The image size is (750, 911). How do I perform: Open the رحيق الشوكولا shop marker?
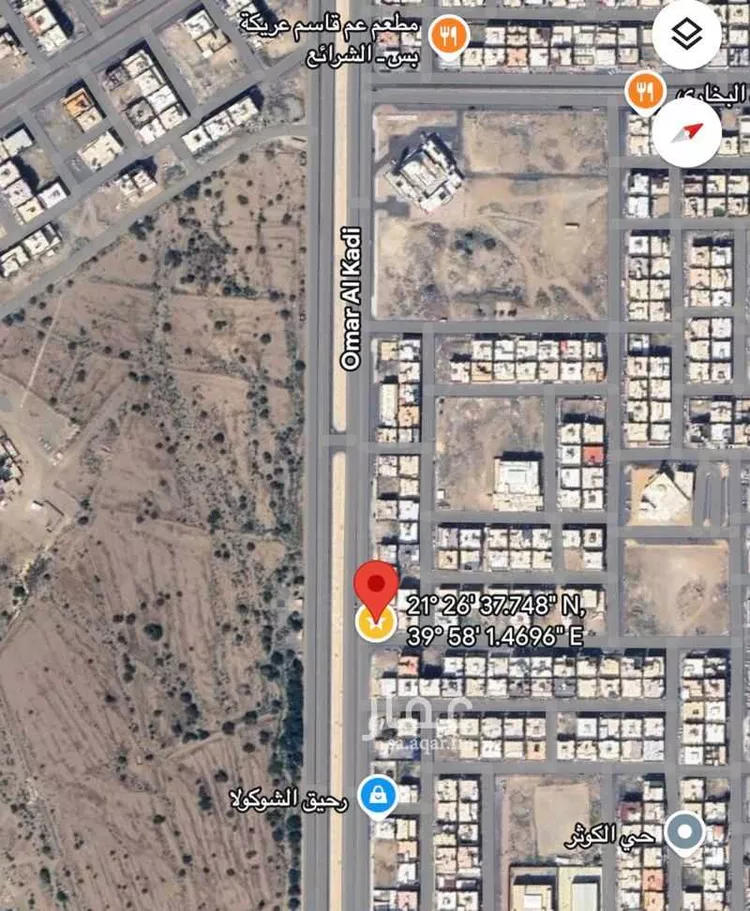point(379,796)
